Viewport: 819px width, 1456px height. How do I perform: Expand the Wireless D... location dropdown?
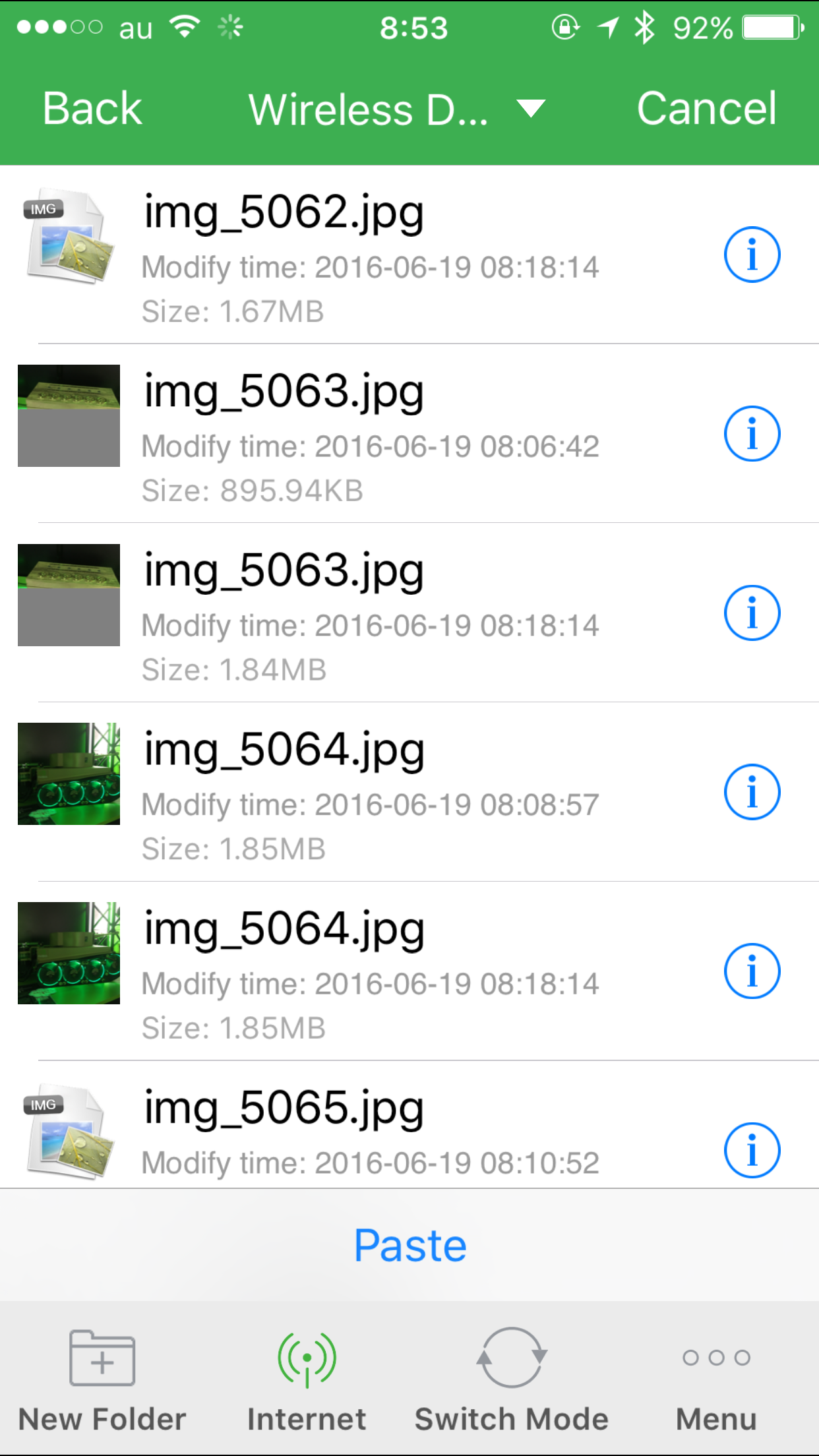[x=396, y=109]
